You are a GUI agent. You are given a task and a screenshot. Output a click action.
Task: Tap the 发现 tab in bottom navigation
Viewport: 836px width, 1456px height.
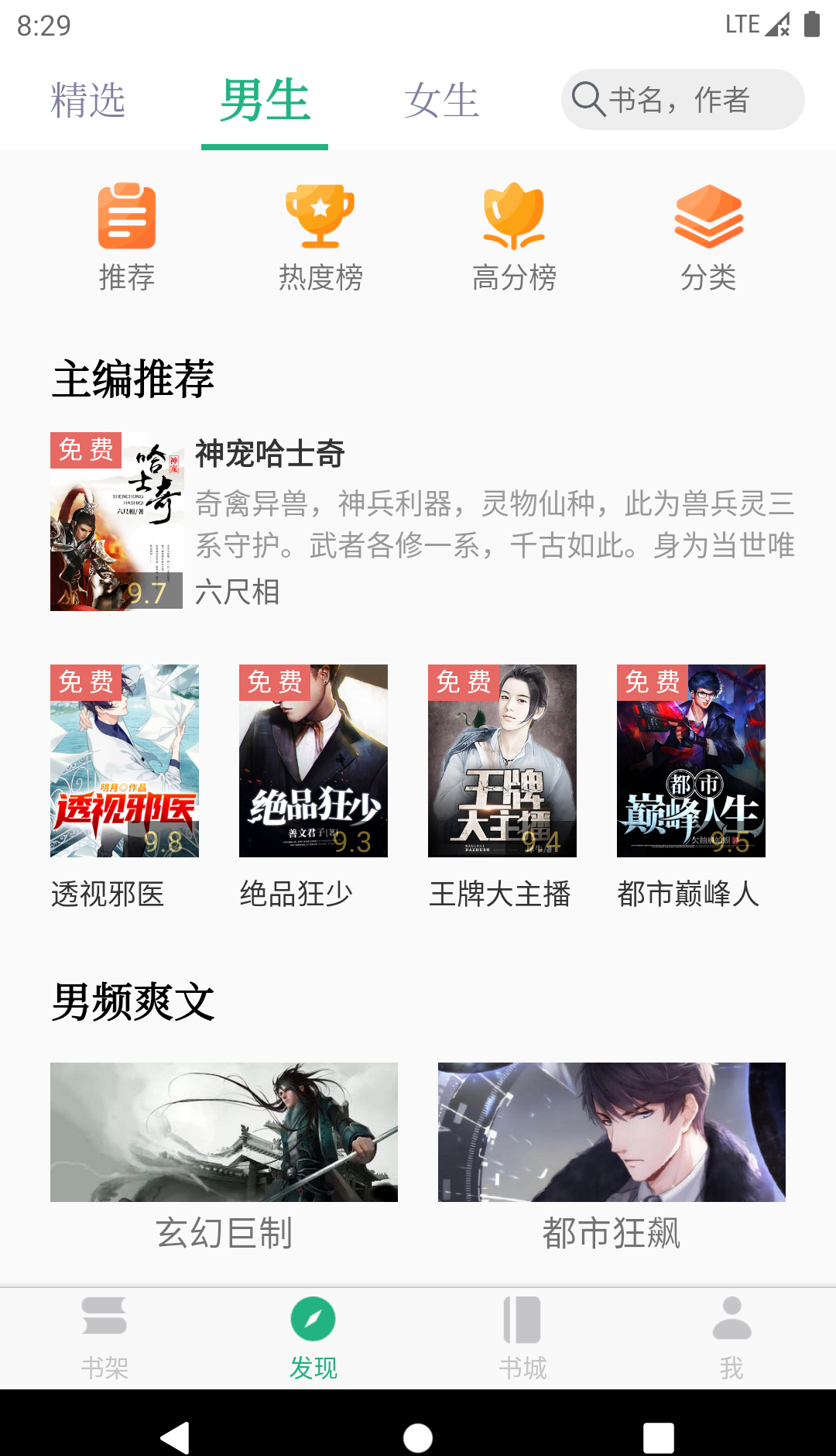click(313, 1338)
